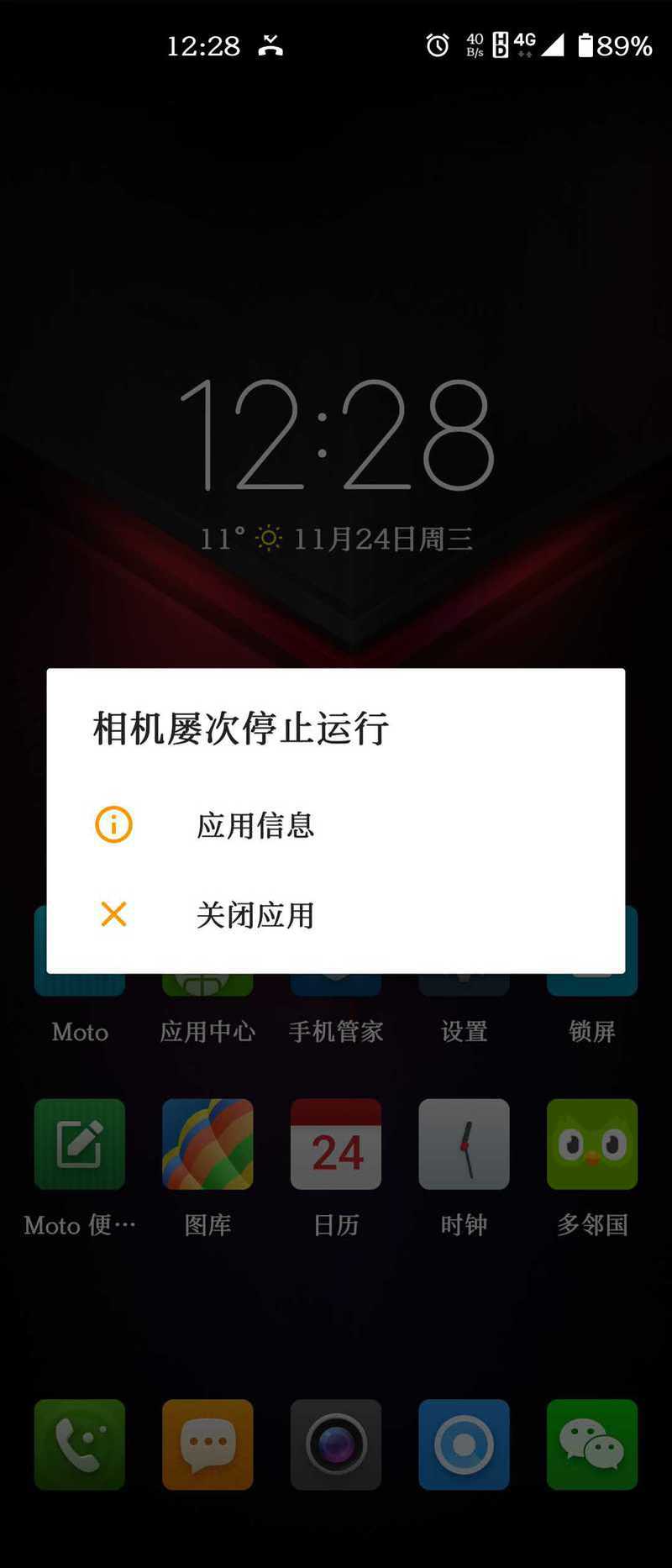Viewport: 672px width, 1568px height.
Task: Select 关闭应用 to close the camera
Action: 255,915
